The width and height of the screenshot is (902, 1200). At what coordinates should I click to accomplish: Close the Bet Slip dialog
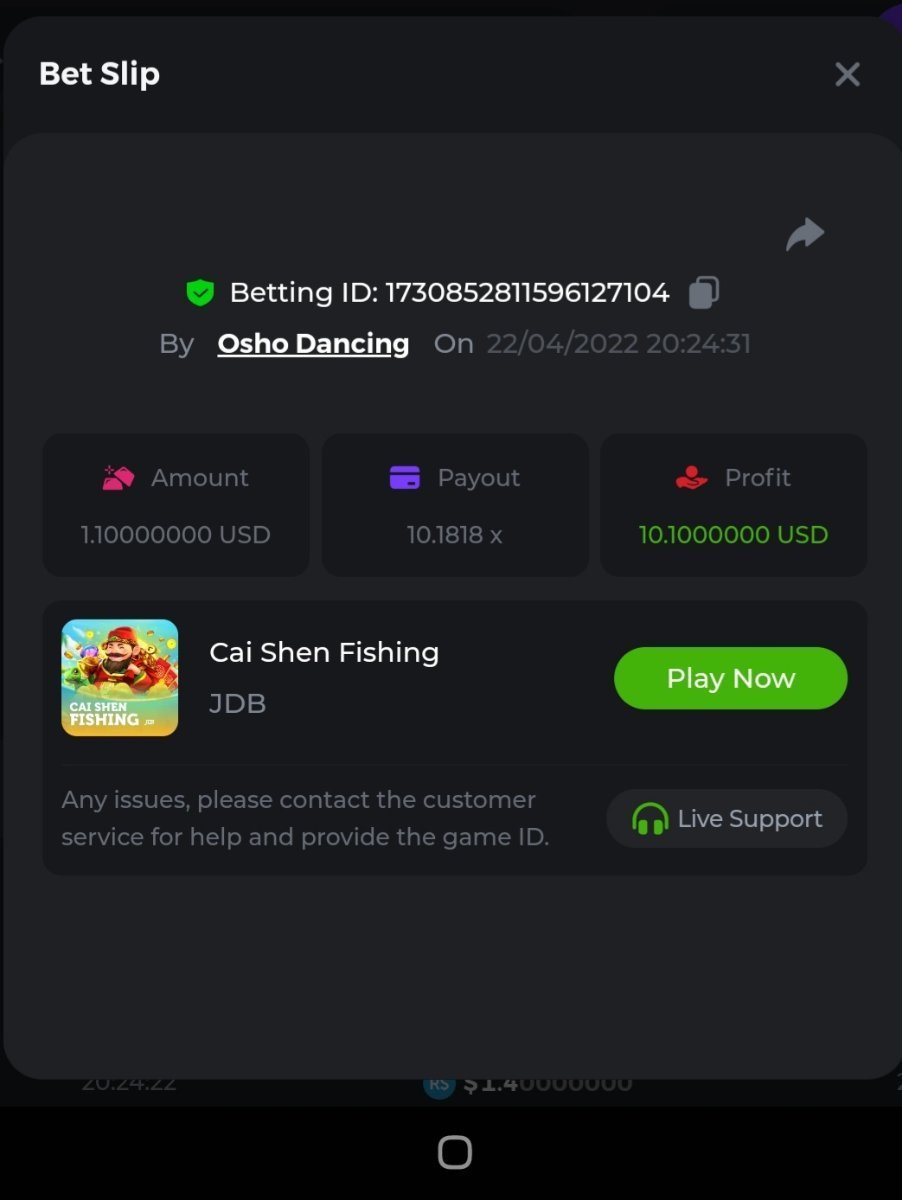(847, 74)
